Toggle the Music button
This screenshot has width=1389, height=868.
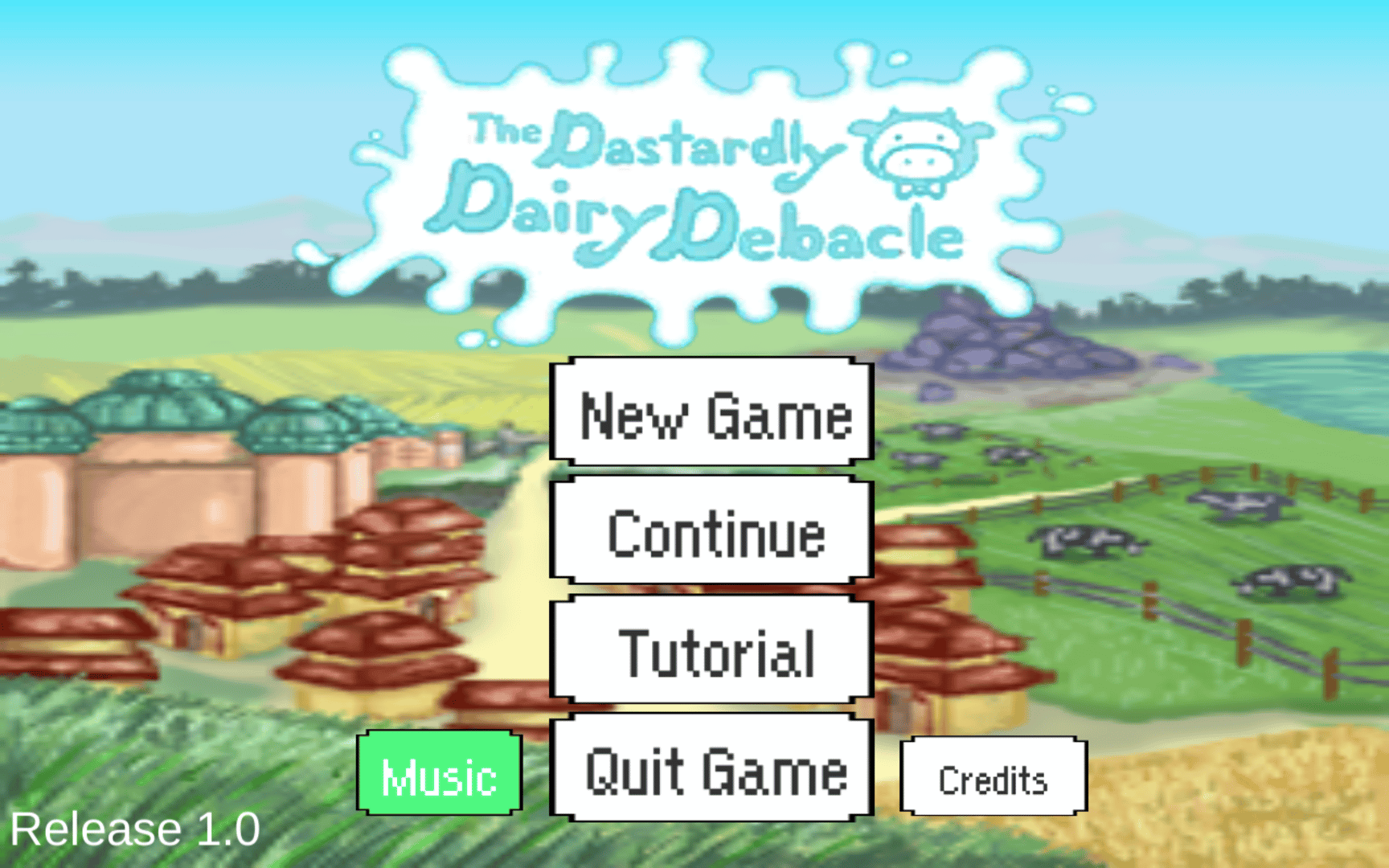coord(440,774)
